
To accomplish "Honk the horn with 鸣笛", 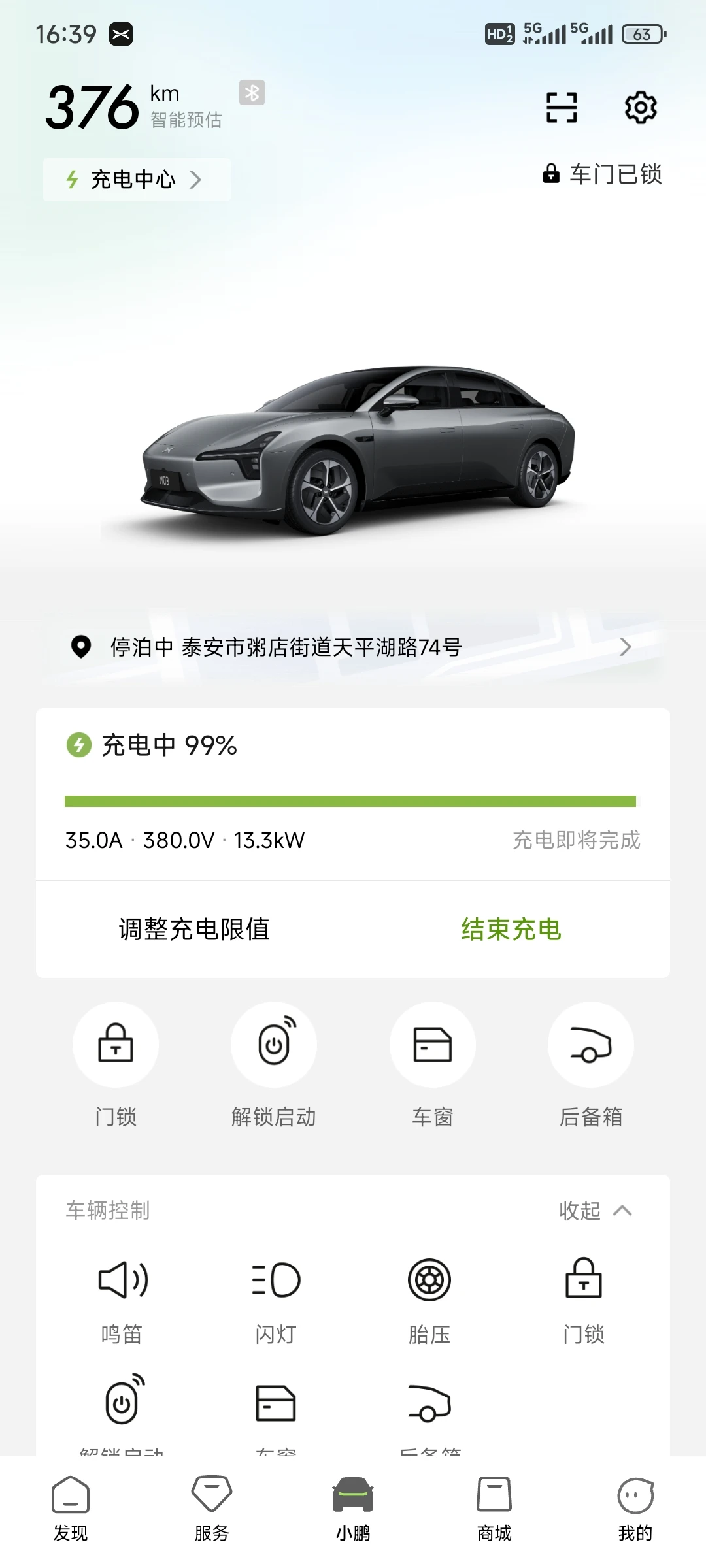I will click(x=122, y=1298).
